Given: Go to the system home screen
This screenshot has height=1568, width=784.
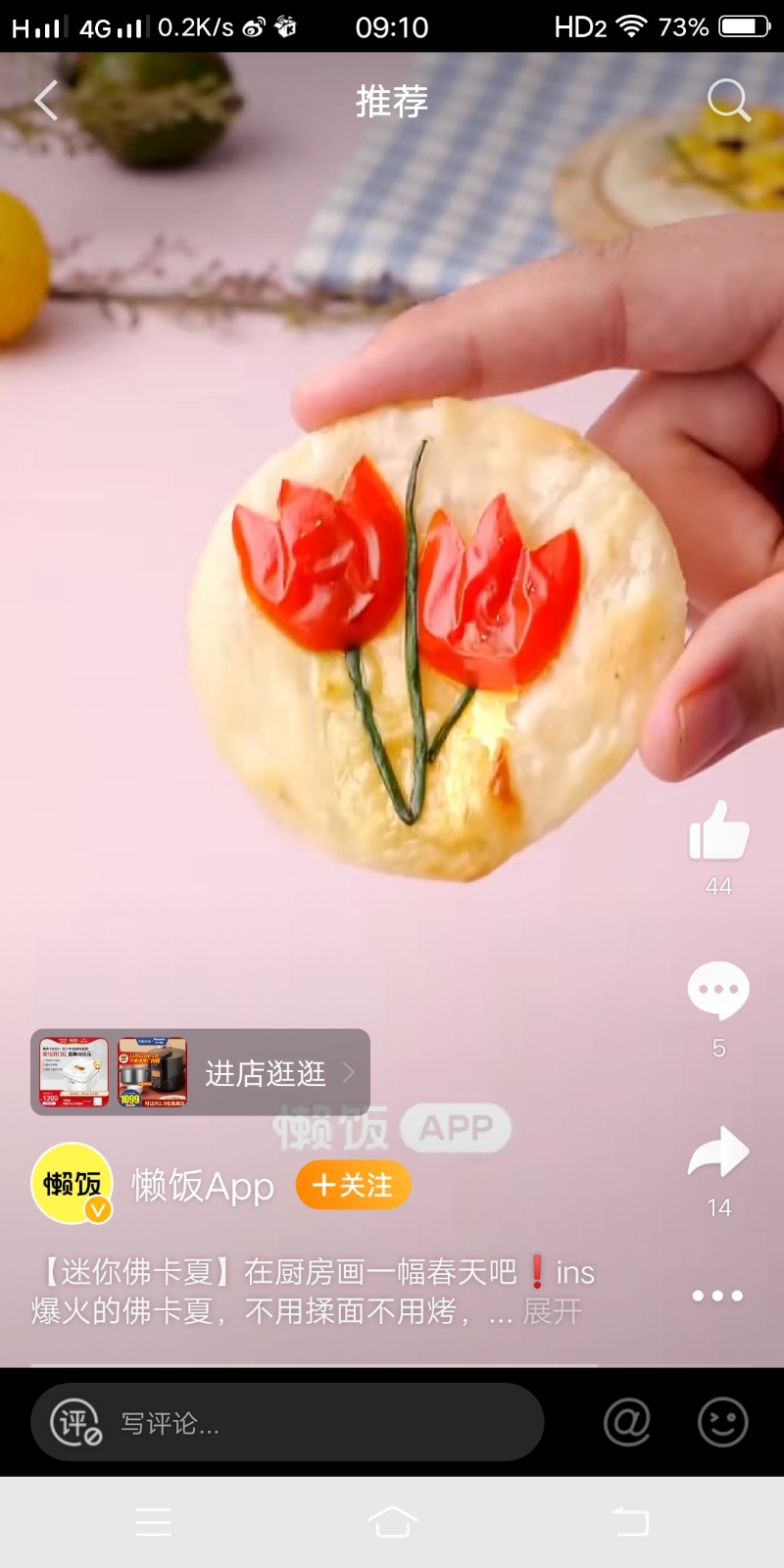Looking at the screenshot, I should coord(392,1522).
